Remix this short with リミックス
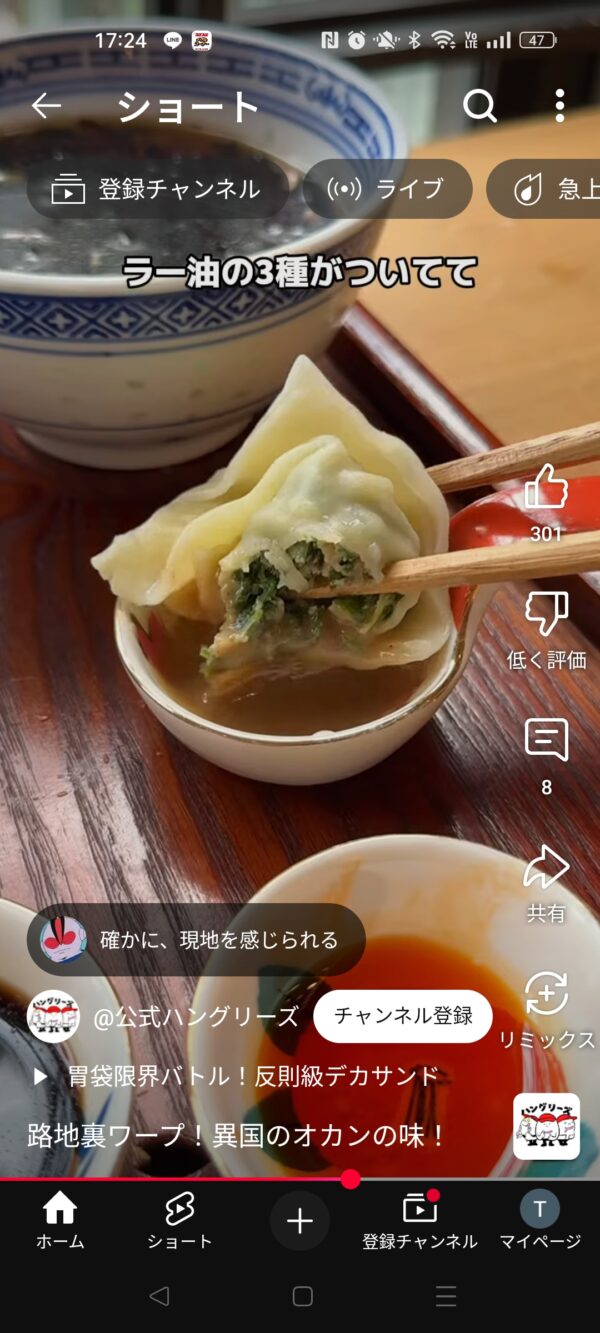 coord(546,994)
